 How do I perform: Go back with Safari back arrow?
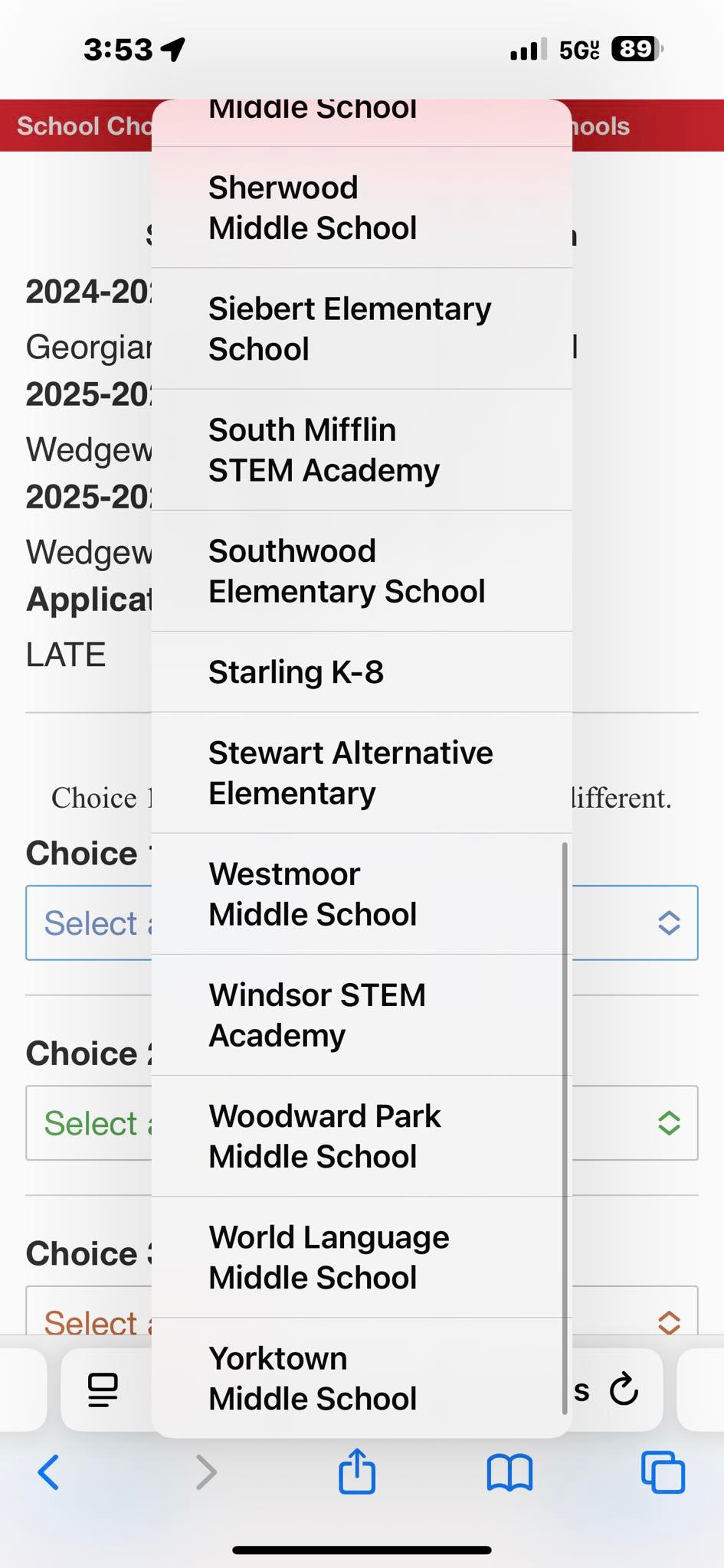pyautogui.click(x=49, y=1472)
